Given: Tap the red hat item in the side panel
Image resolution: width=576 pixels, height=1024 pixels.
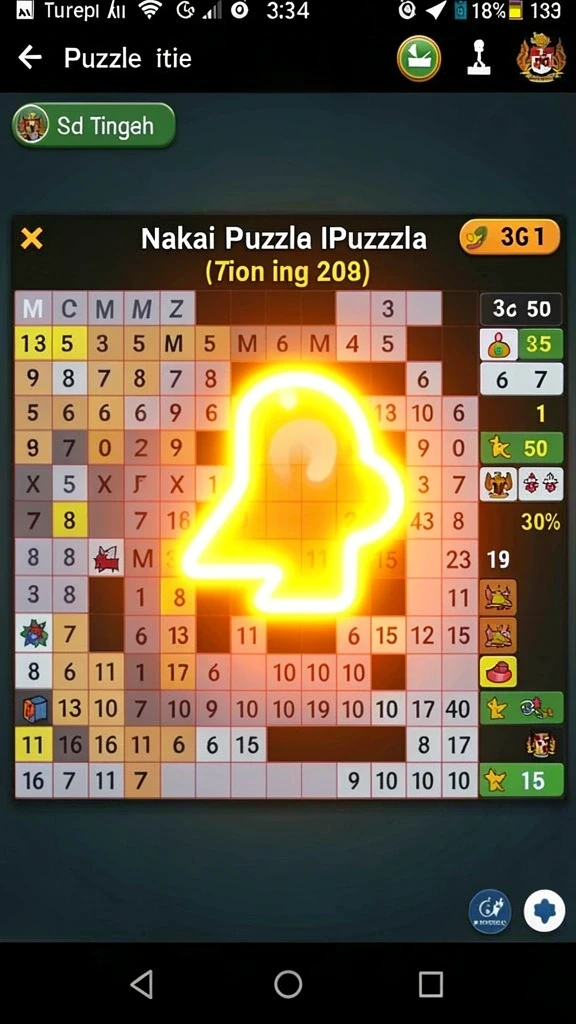Looking at the screenshot, I should (x=498, y=671).
